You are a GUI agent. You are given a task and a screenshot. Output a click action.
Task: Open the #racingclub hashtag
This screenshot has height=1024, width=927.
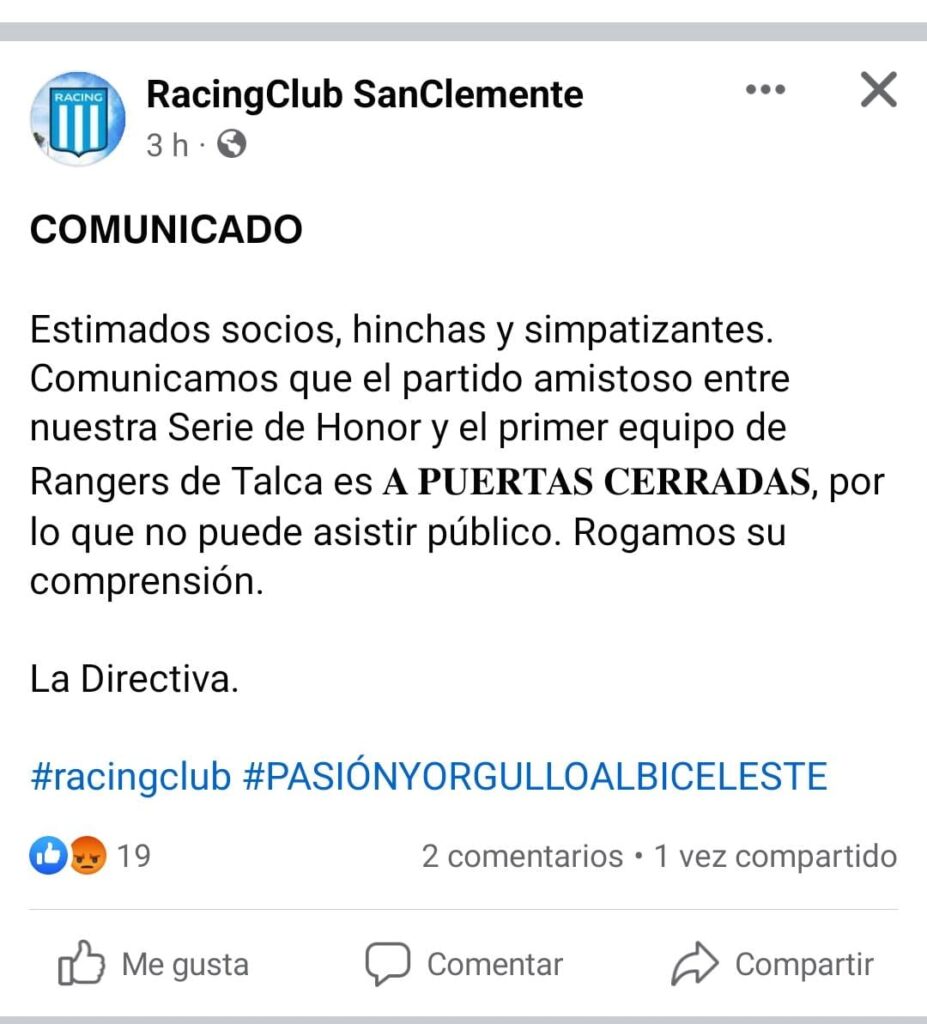(x=131, y=776)
